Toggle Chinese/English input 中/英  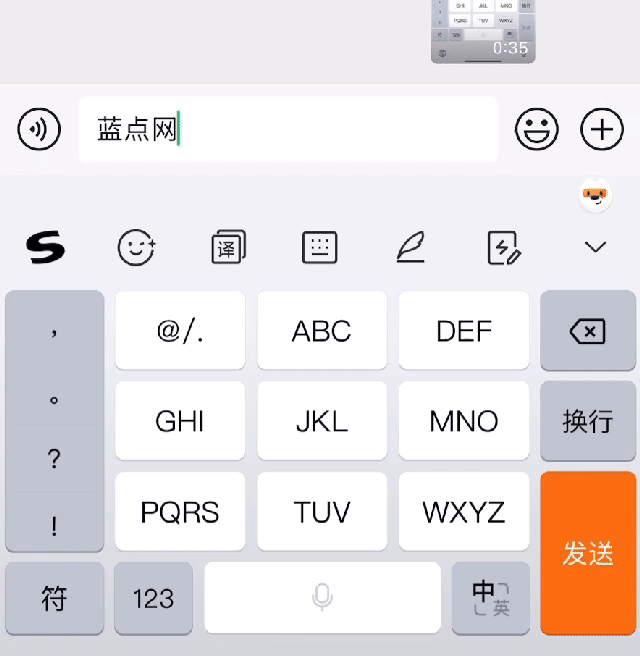point(490,598)
